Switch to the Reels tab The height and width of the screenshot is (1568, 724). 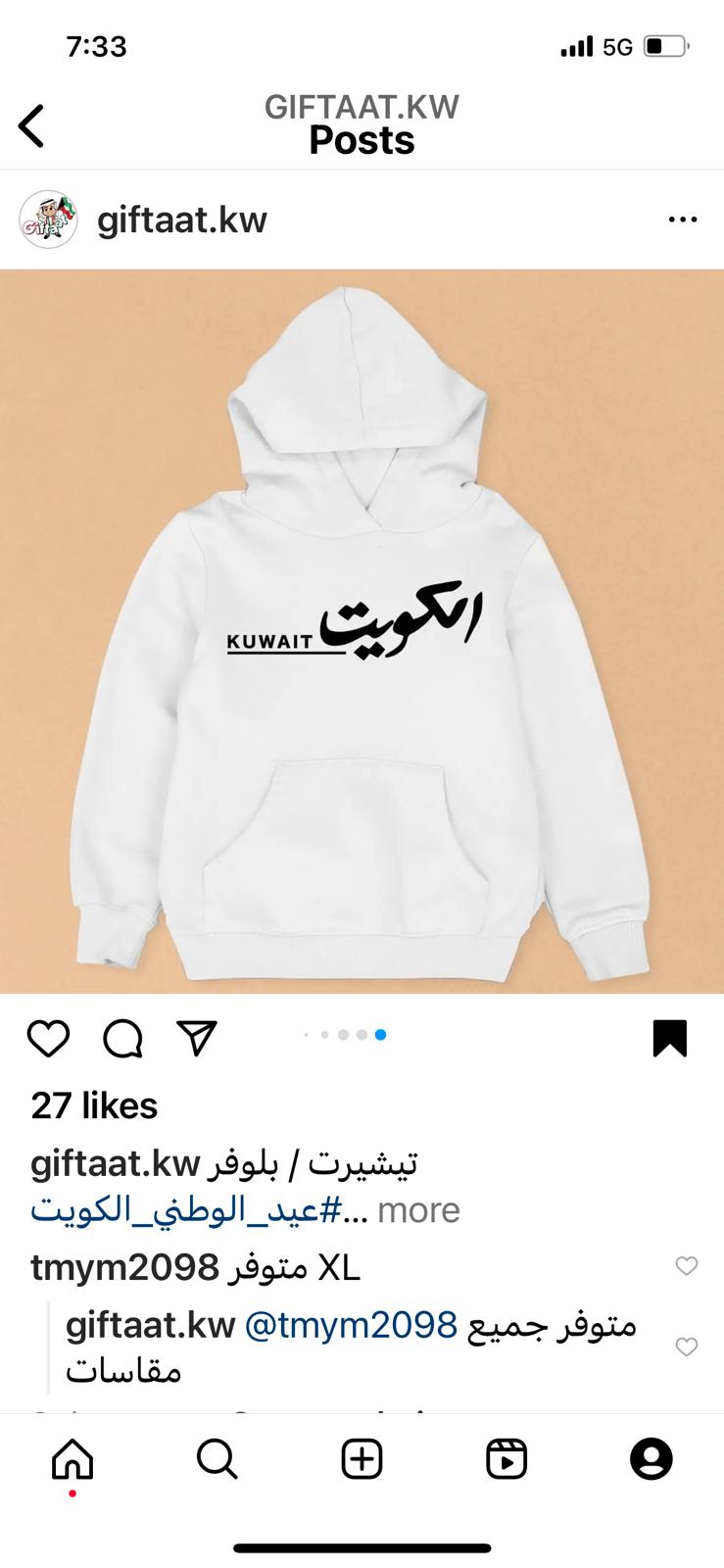point(507,1460)
